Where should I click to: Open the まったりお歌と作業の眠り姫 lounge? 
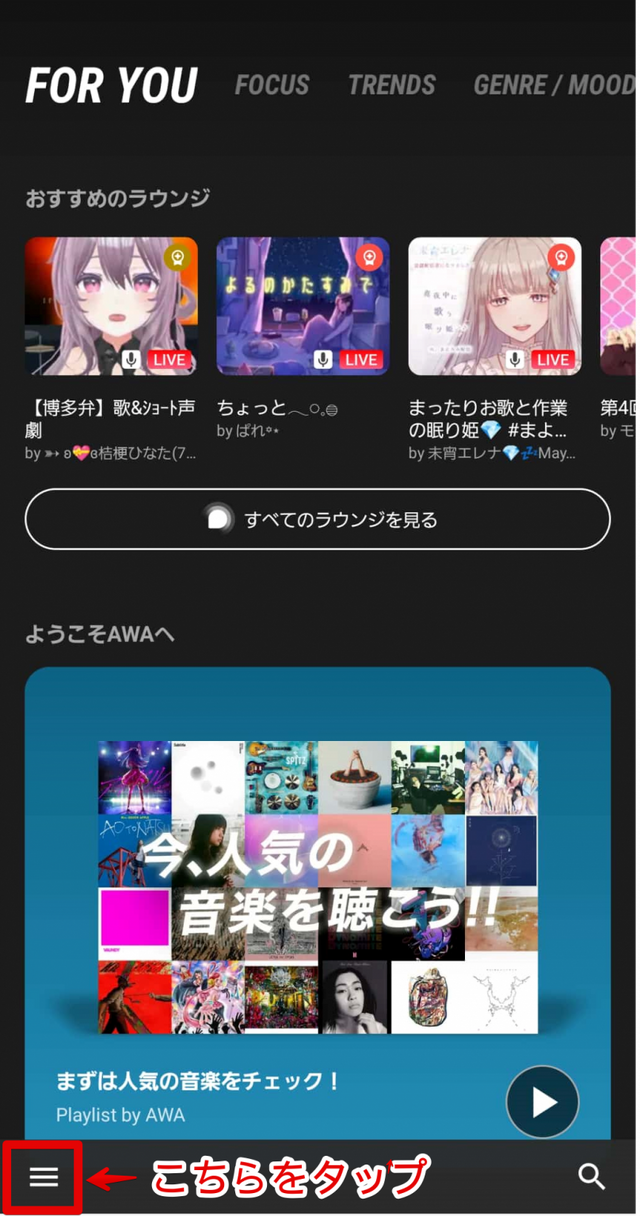click(x=495, y=306)
